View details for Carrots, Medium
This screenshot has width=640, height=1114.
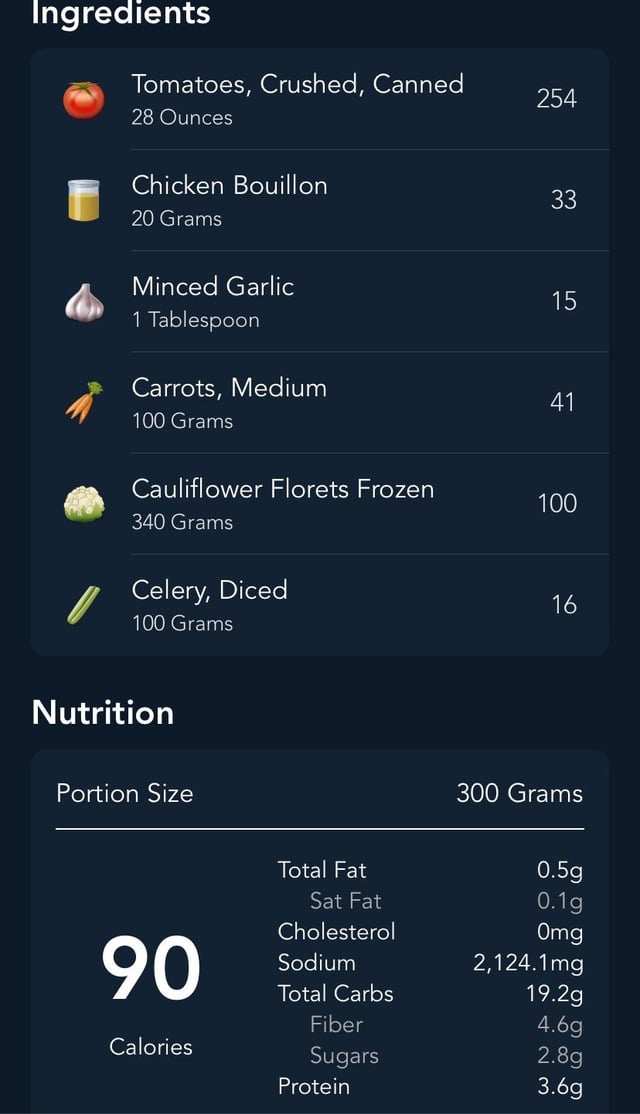[x=320, y=402]
